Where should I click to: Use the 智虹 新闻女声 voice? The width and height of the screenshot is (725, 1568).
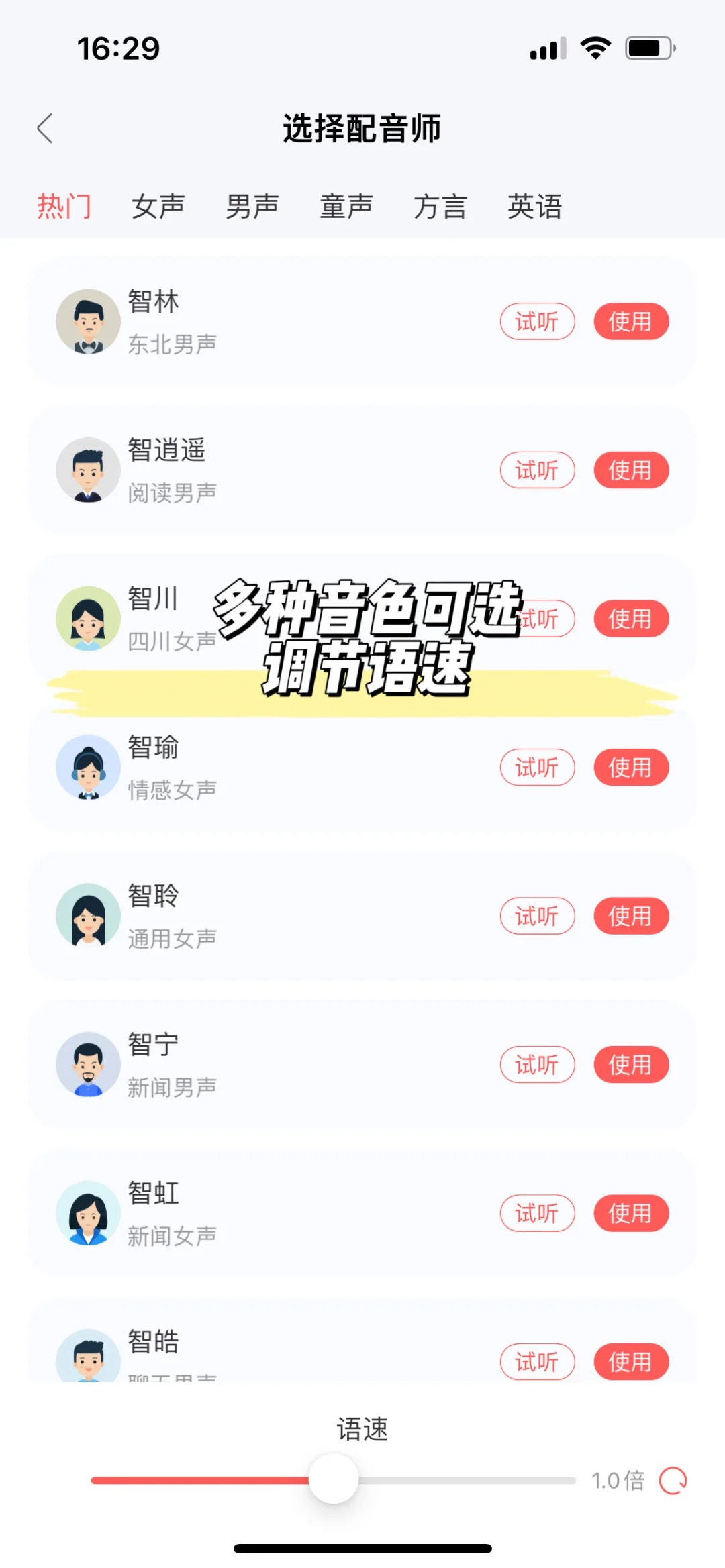pos(630,1213)
